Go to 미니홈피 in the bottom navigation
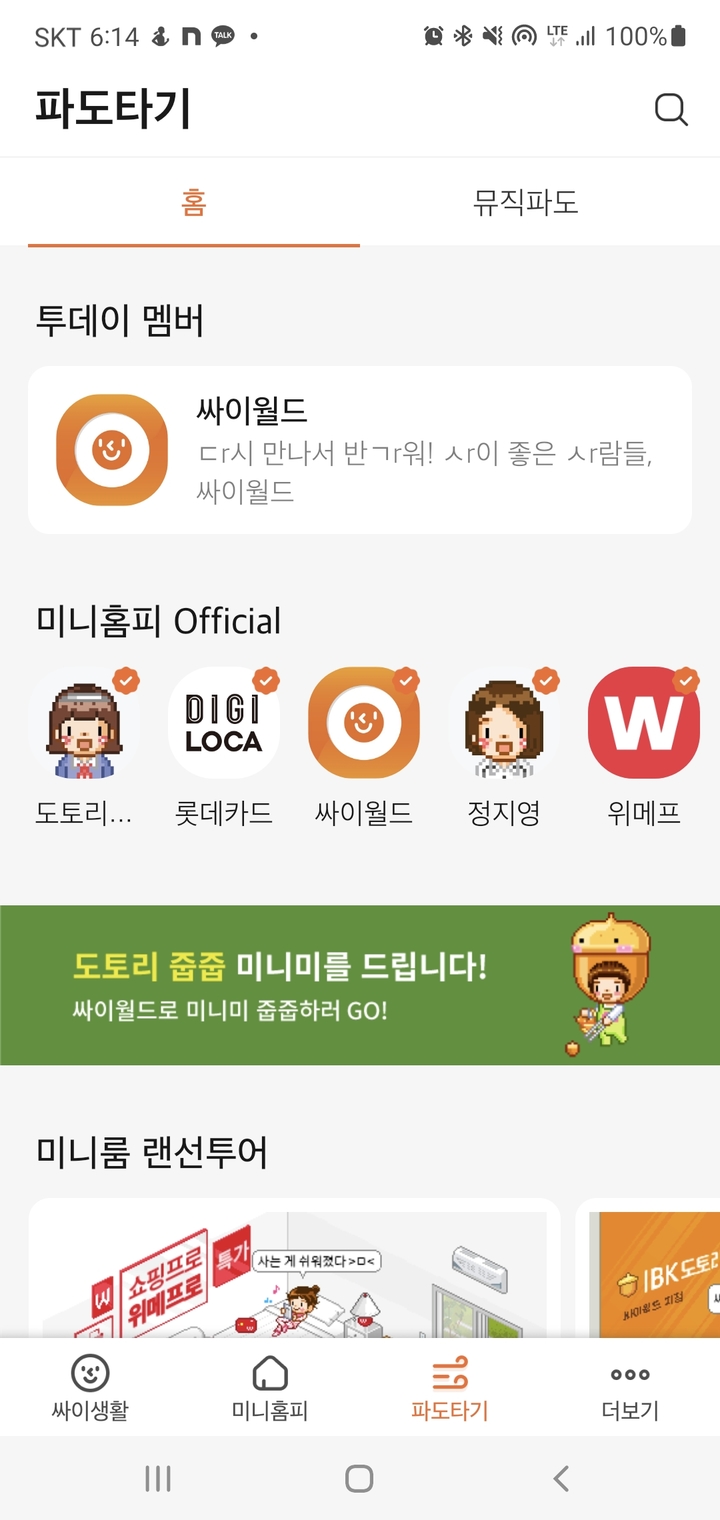This screenshot has height=1520, width=720. pos(270,1388)
